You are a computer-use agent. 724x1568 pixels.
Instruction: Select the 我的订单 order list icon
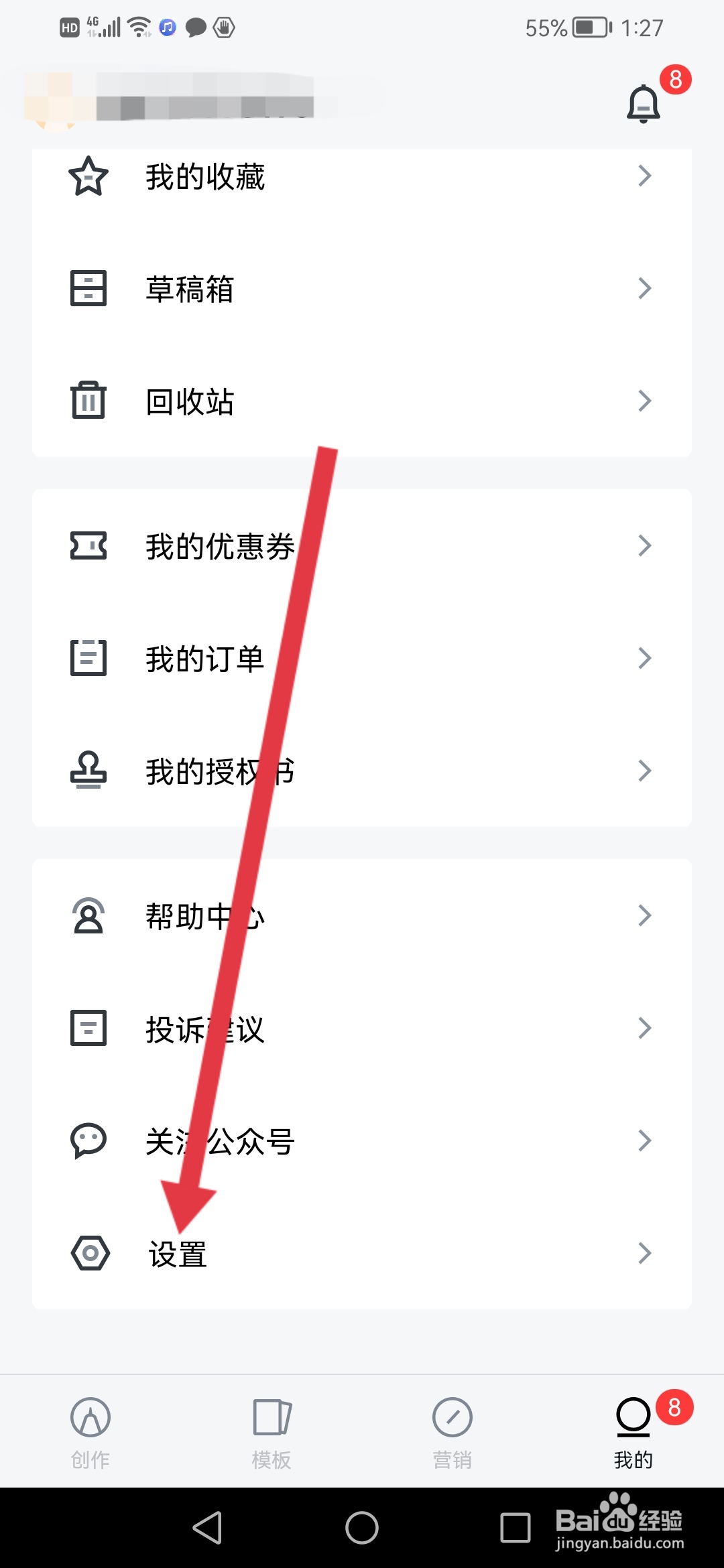(x=88, y=659)
